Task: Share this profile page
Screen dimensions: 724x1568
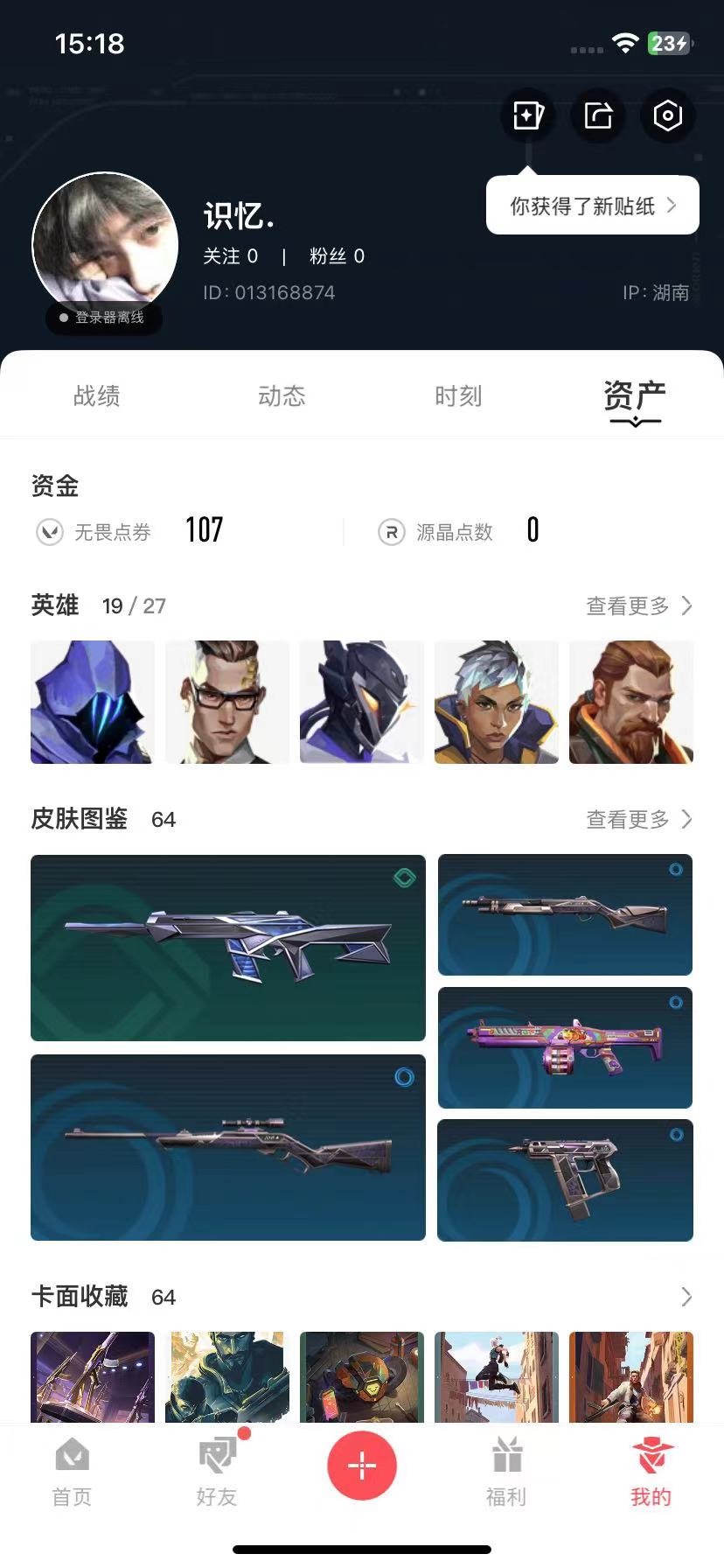Action: tap(598, 115)
